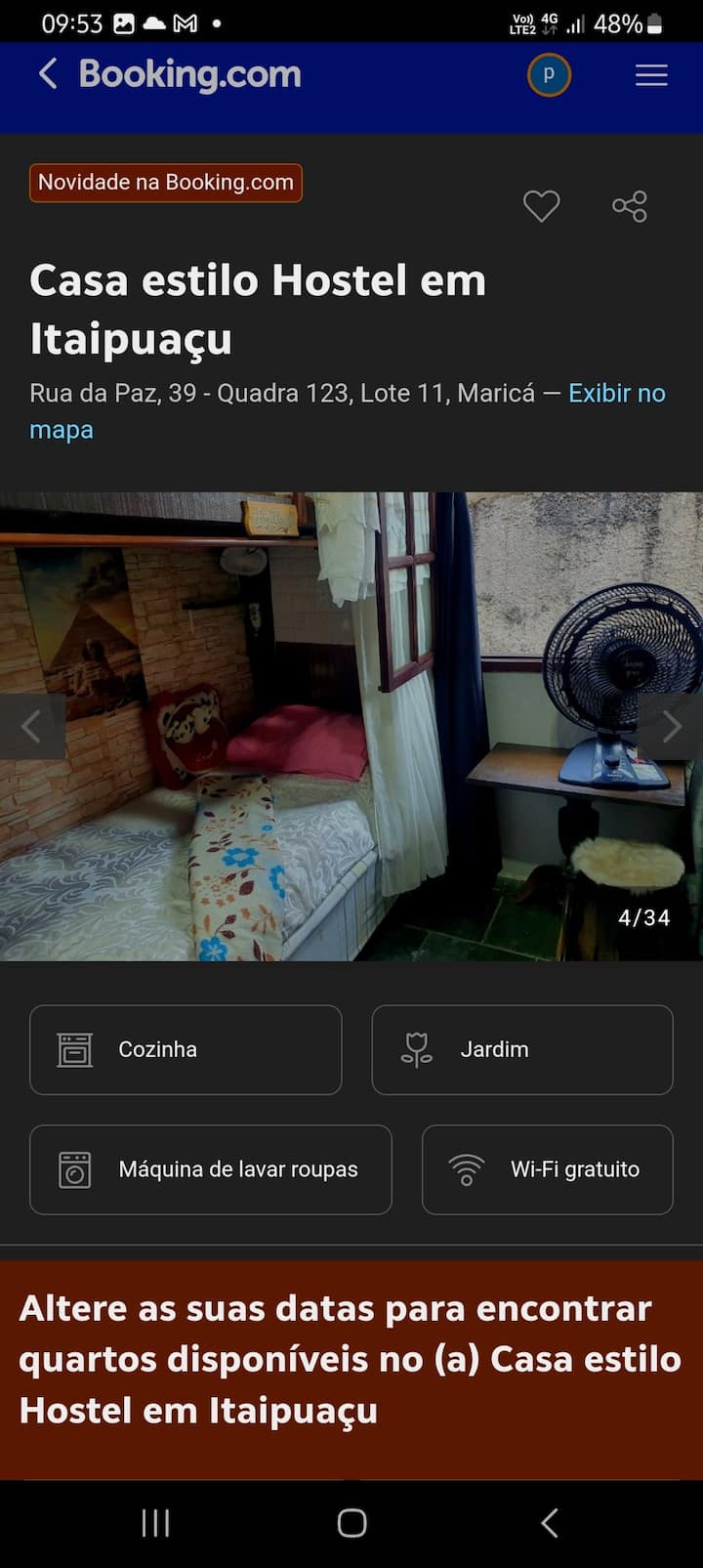Image resolution: width=703 pixels, height=1568 pixels.
Task: Open recent apps from the navigation bar
Action: [156, 1522]
